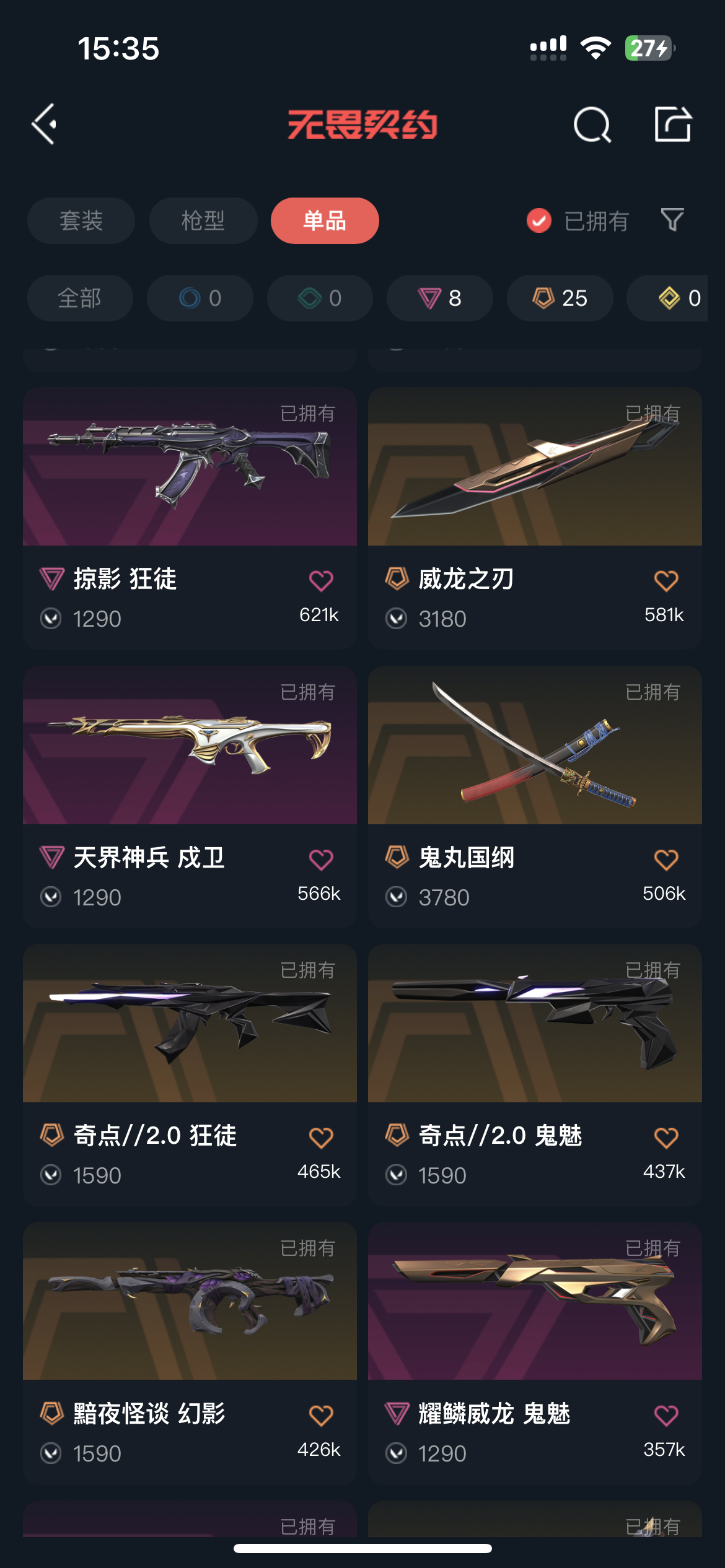
Task: Switch to the 枪型 tab
Action: (203, 220)
